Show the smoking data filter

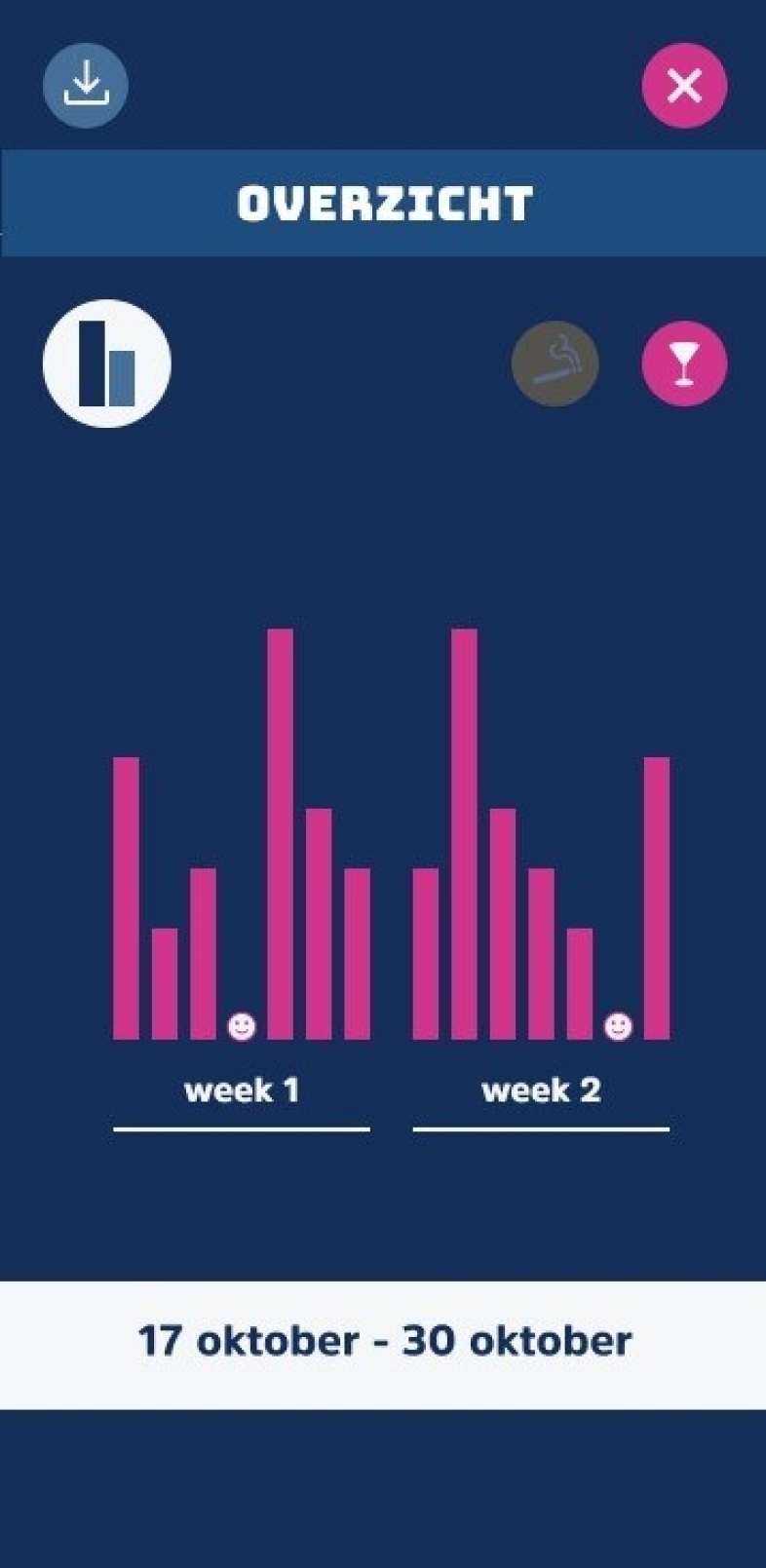click(555, 363)
